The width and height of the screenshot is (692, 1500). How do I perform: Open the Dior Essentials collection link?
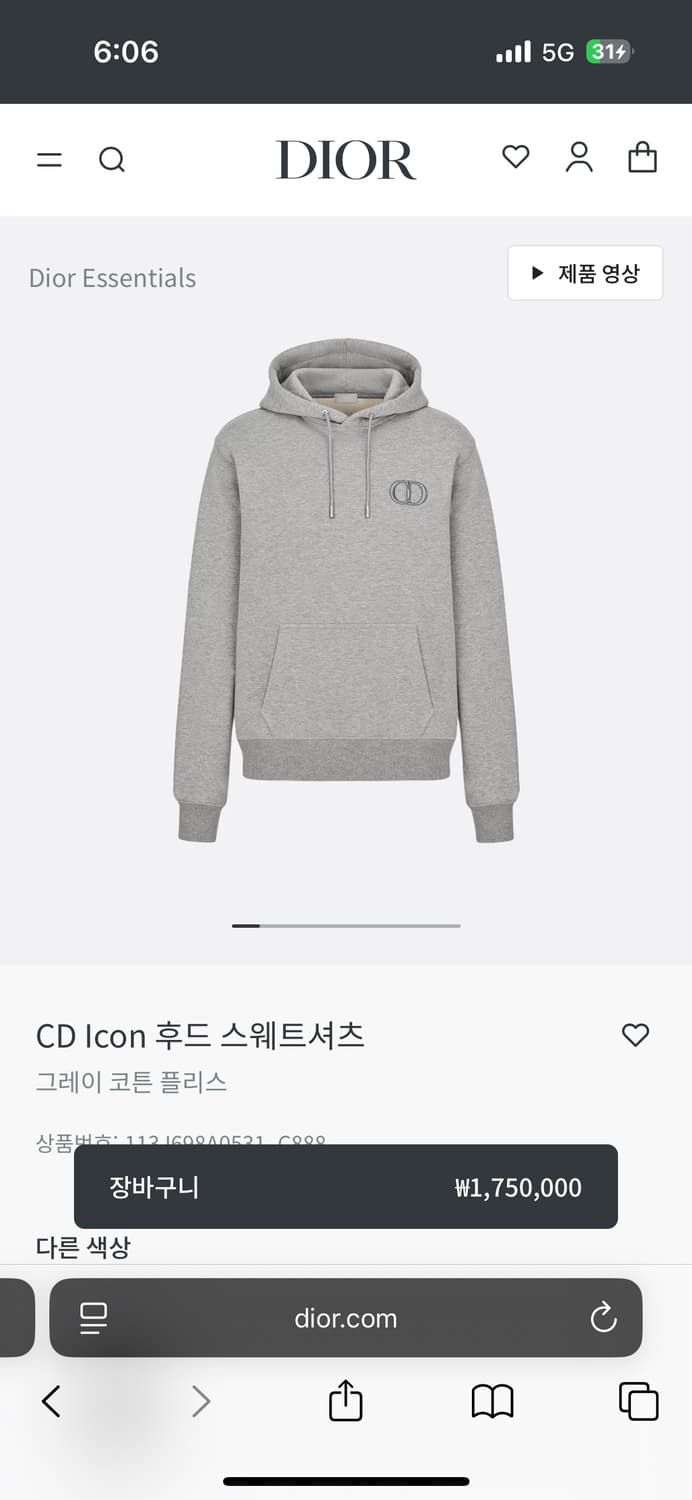pyautogui.click(x=112, y=278)
